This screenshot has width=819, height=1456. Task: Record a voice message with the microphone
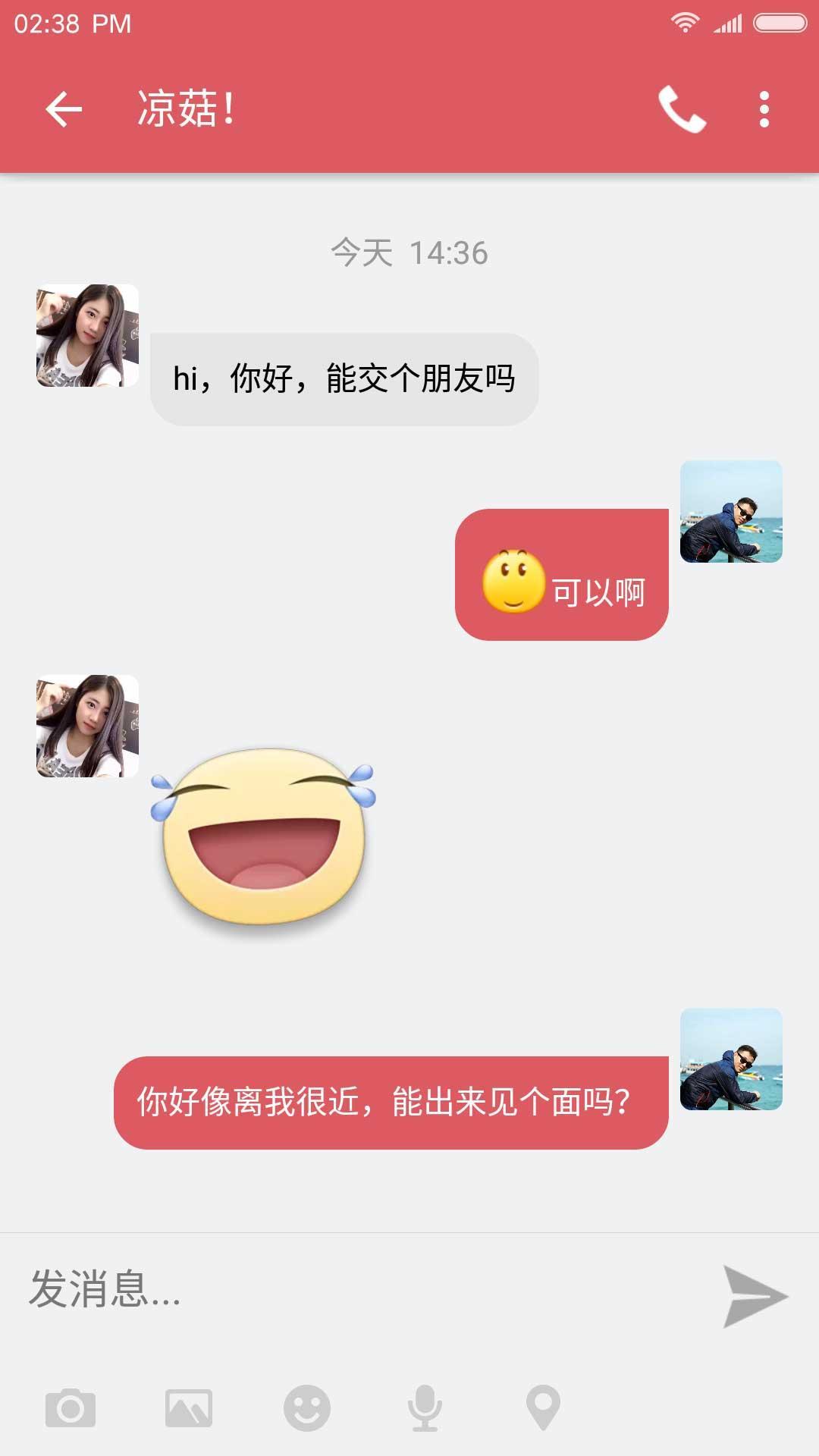[x=425, y=1408]
